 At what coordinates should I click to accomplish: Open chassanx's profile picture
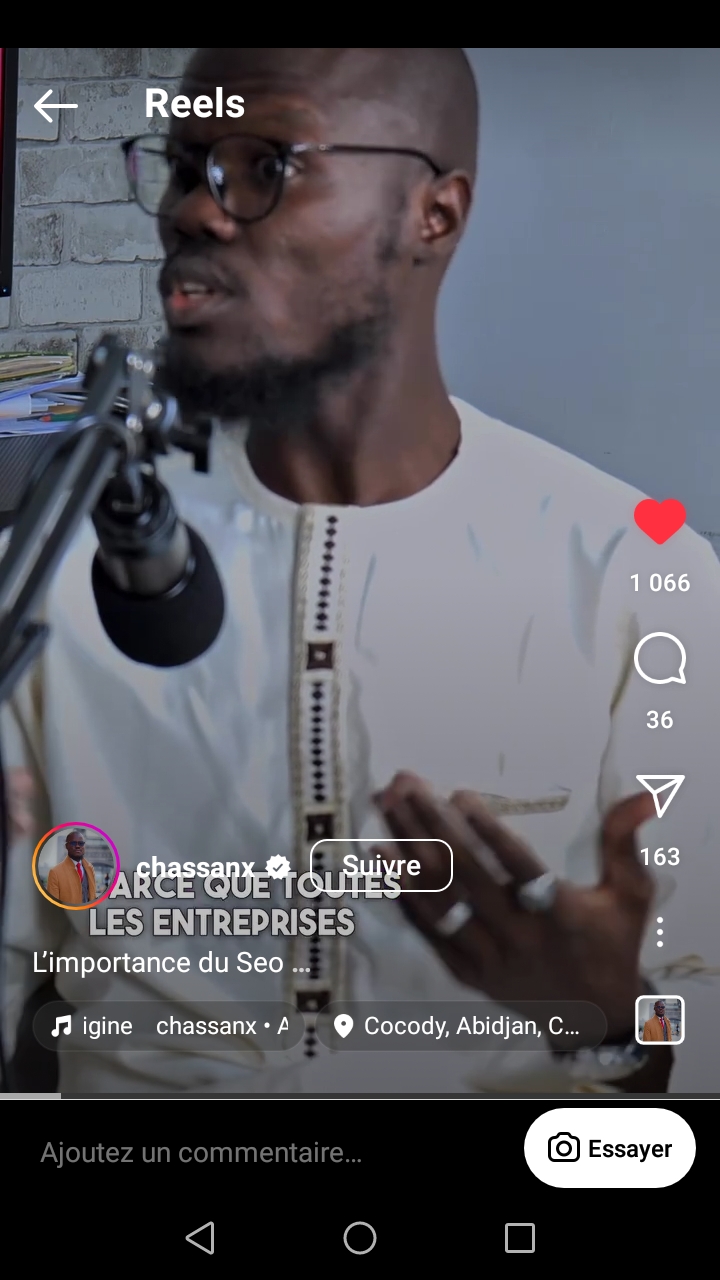76,866
